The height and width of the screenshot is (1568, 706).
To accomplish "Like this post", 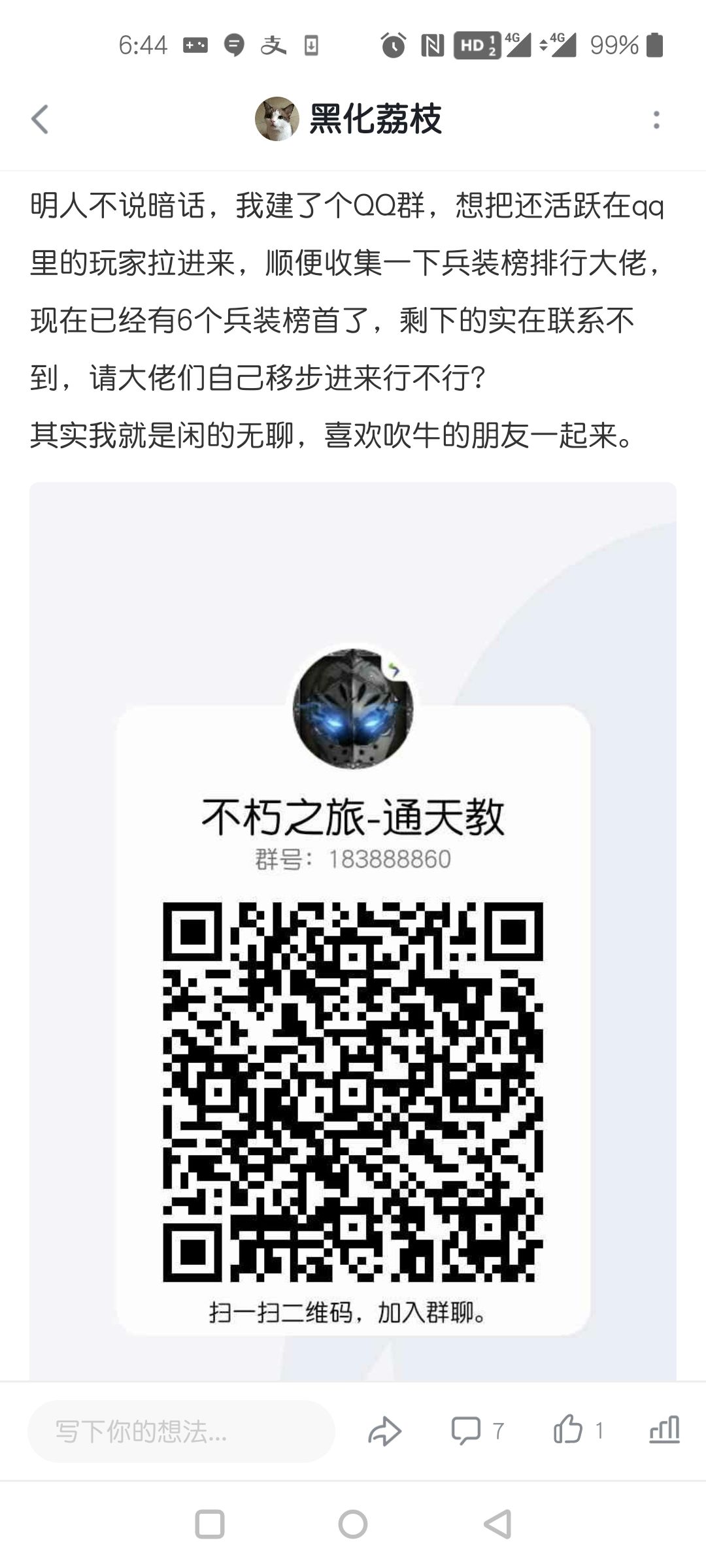I will (x=578, y=1430).
